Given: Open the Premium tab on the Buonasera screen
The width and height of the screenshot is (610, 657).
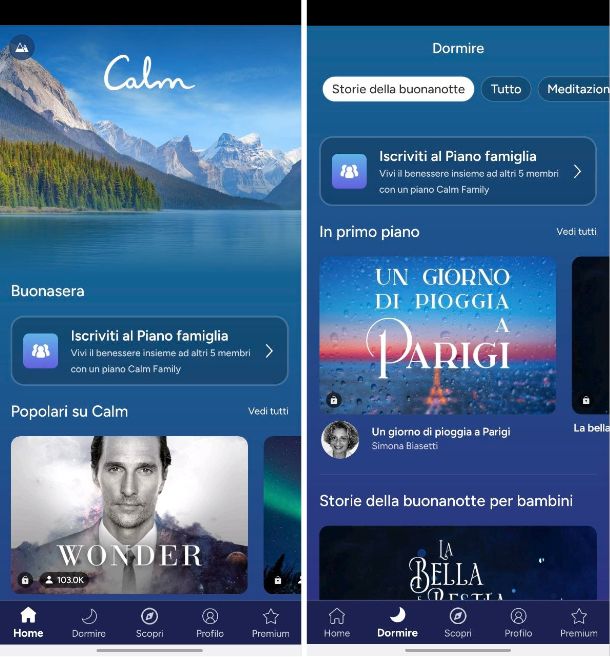Looking at the screenshot, I should pos(270,622).
